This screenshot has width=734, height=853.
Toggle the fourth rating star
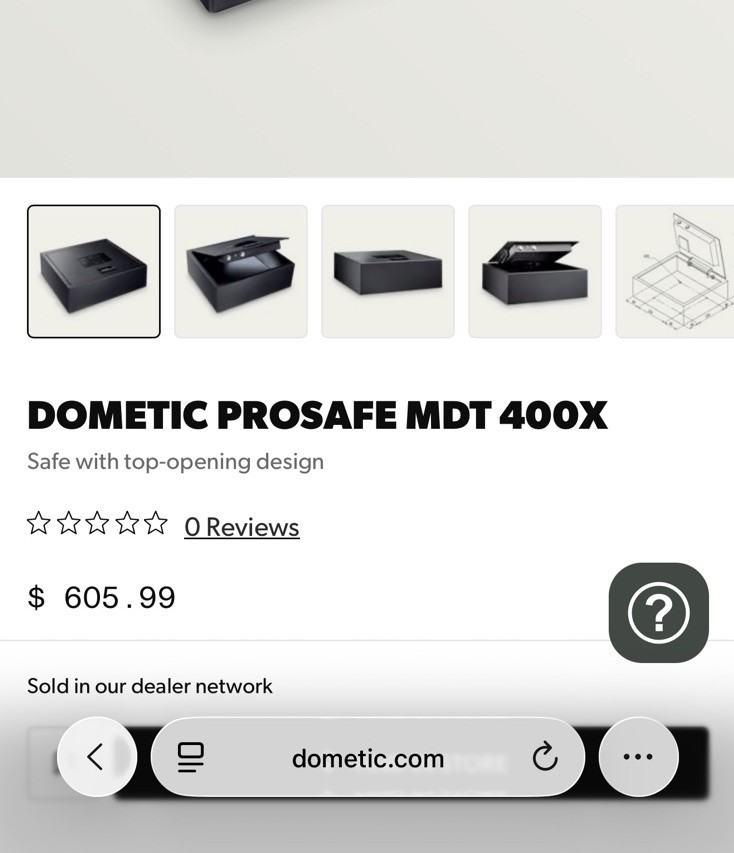tap(126, 521)
